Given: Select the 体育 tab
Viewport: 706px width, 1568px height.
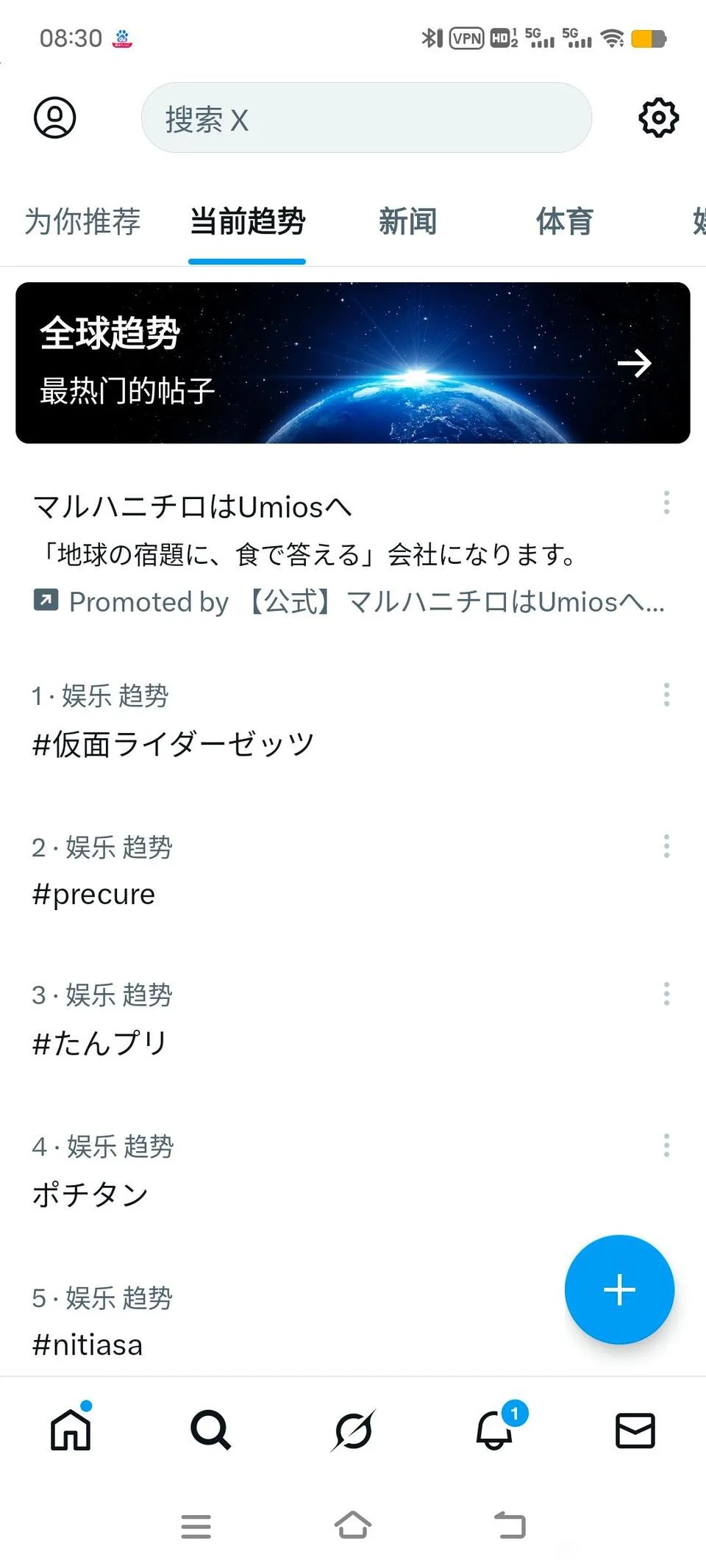Looking at the screenshot, I should click(564, 221).
